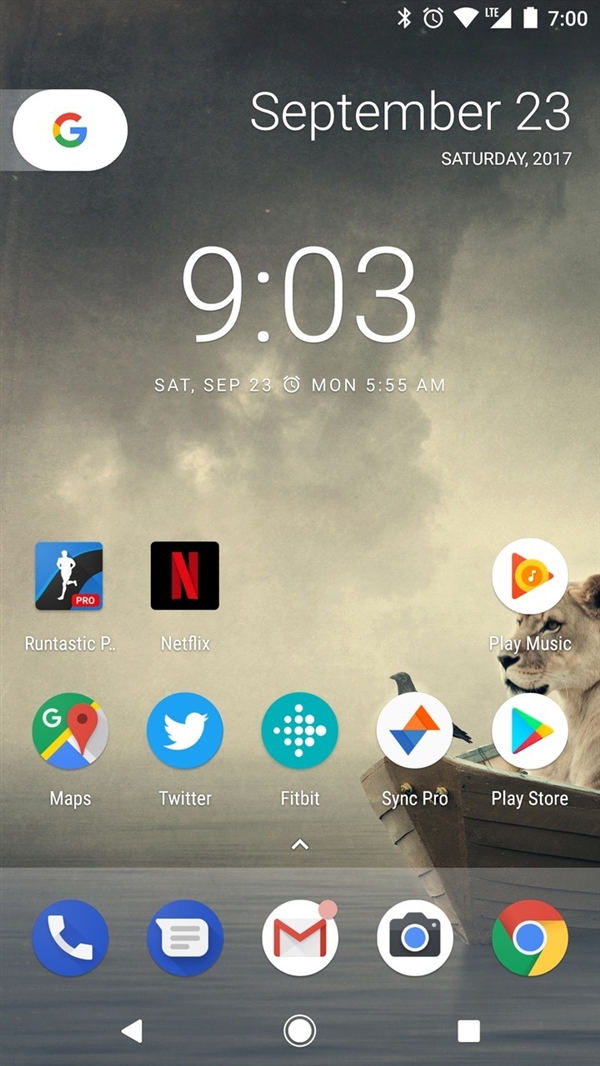
Task: Open Chrome browser
Action: pos(530,938)
